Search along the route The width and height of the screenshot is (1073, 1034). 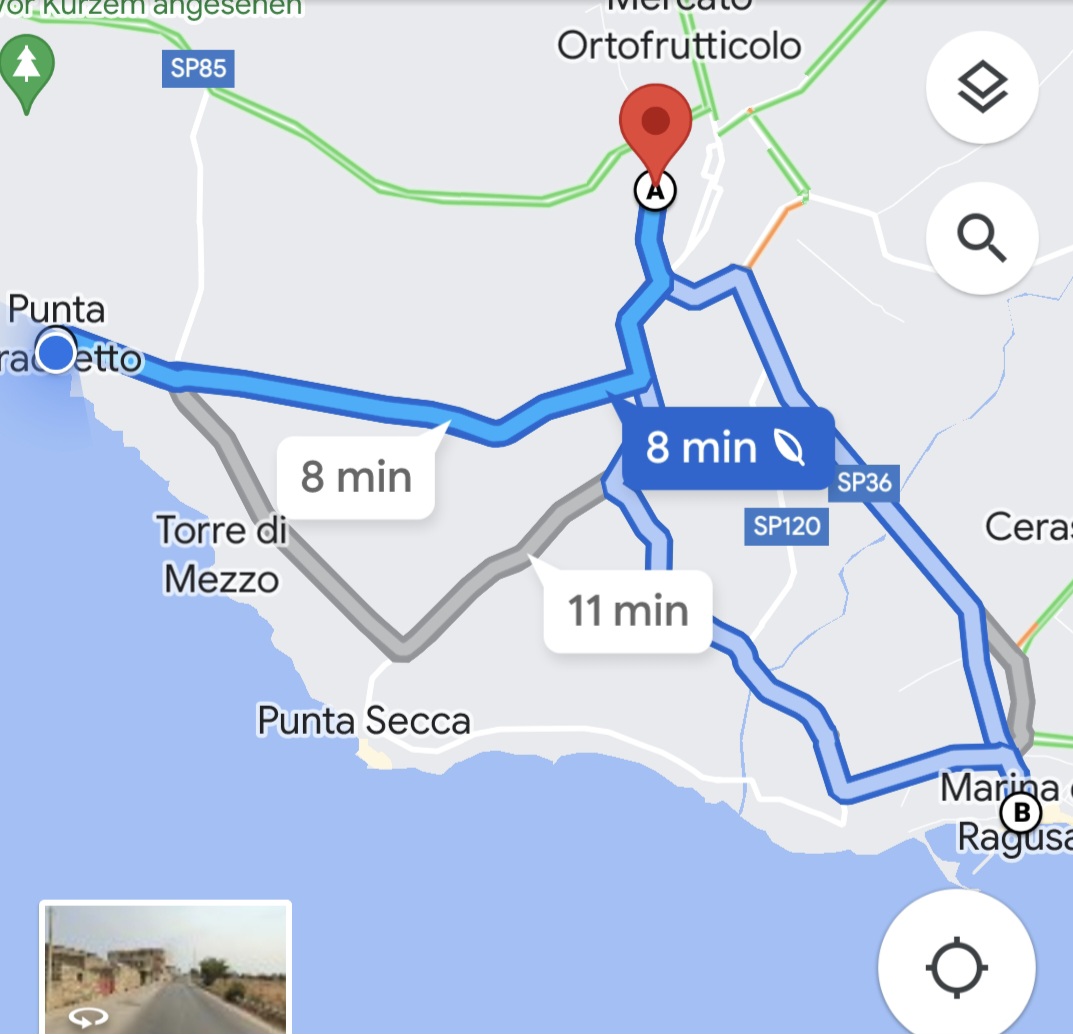click(982, 238)
